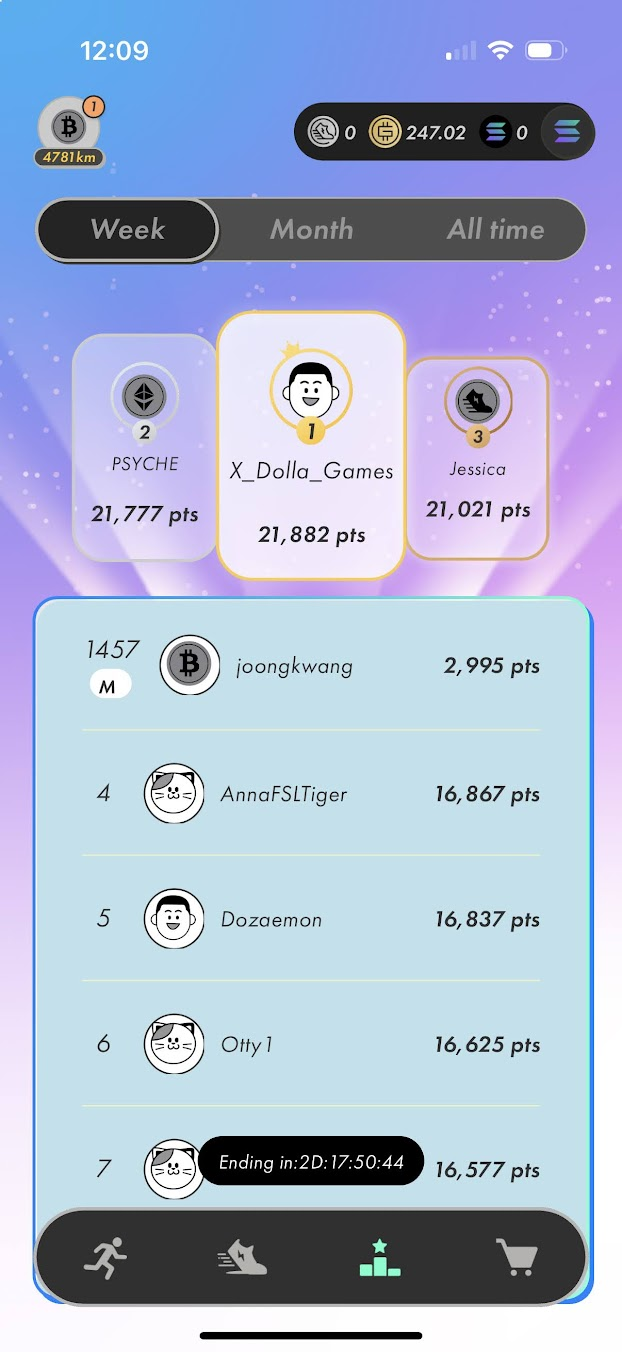Select the leaderboard podium tab
Viewport: 622px width, 1352px height.
pos(380,1257)
